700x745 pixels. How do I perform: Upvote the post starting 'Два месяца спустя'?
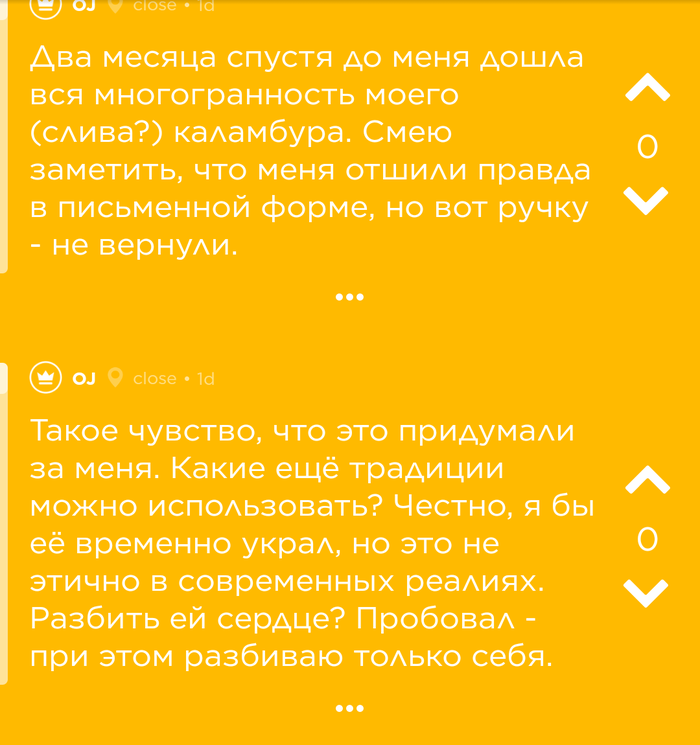pyautogui.click(x=647, y=90)
